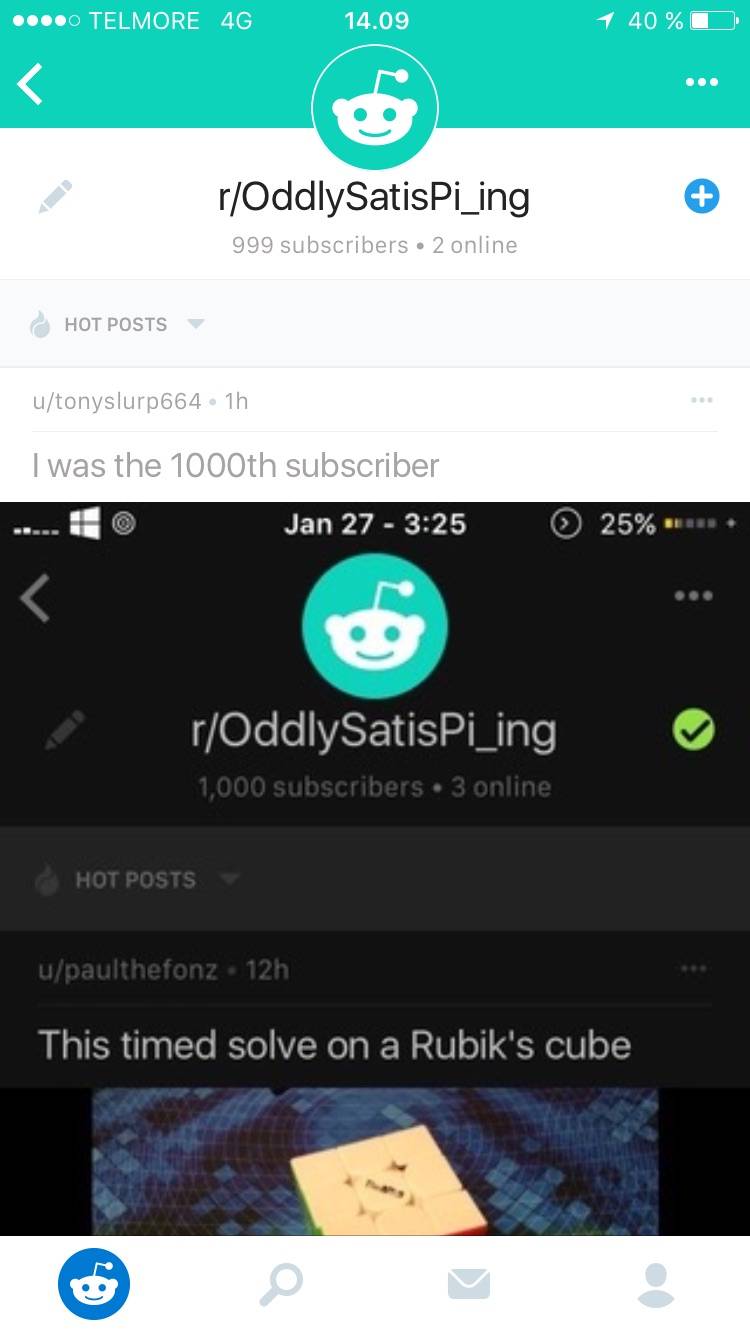Viewport: 750px width, 1334px height.
Task: Open your profile icon in bottom bar
Action: pyautogui.click(x=656, y=1283)
